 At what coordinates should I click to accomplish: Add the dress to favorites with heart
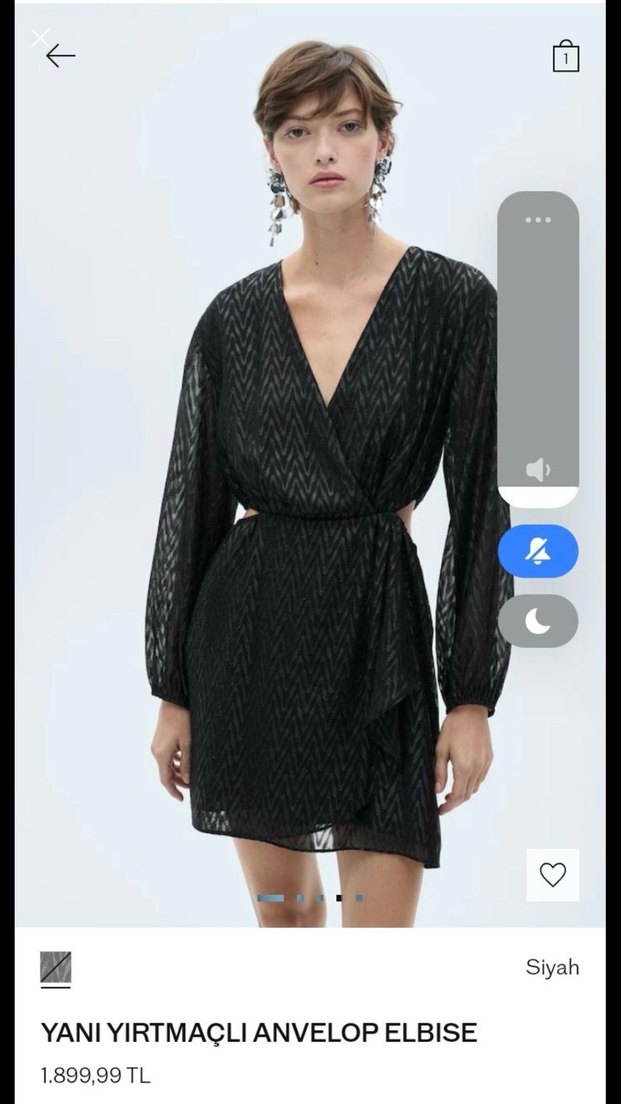552,874
